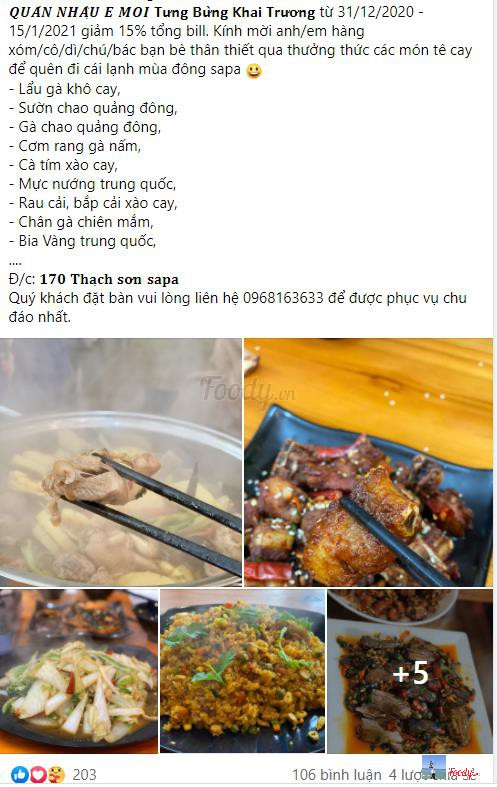The width and height of the screenshot is (497, 787).
Task: Open the hotpot photo with chopsticks
Action: point(120,462)
